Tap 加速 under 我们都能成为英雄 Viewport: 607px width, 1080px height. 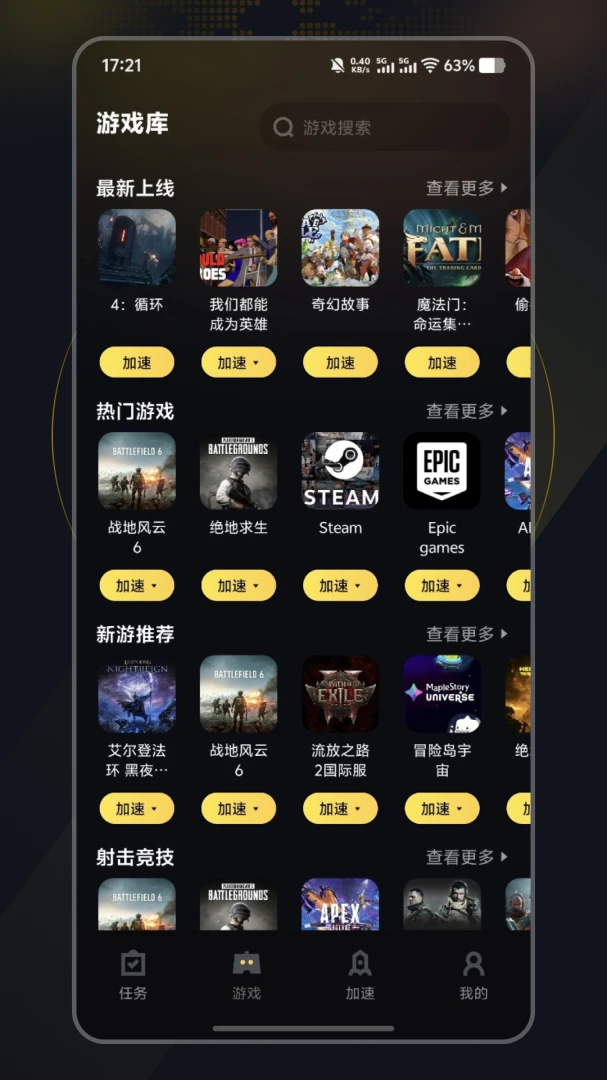(x=238, y=362)
